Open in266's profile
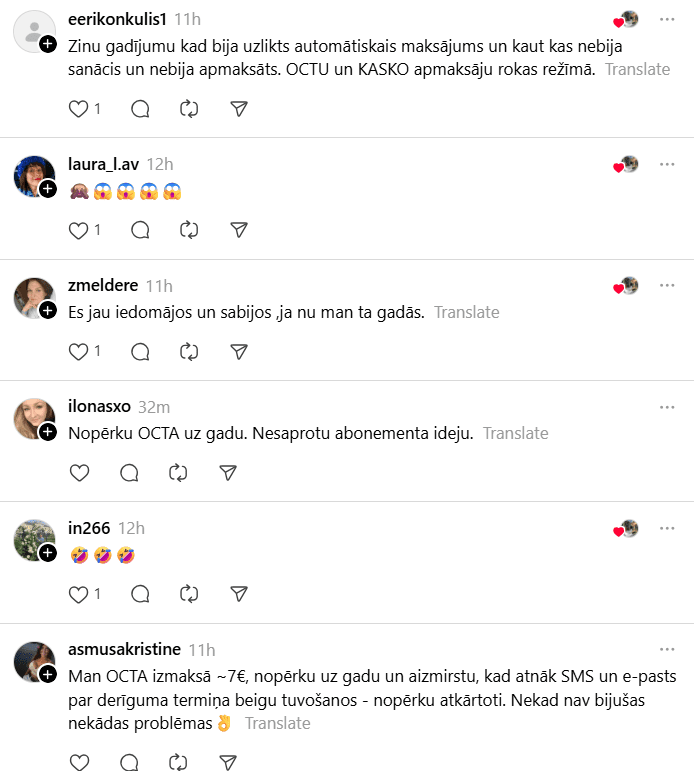Screen dimensions: 694x771 click(89, 528)
